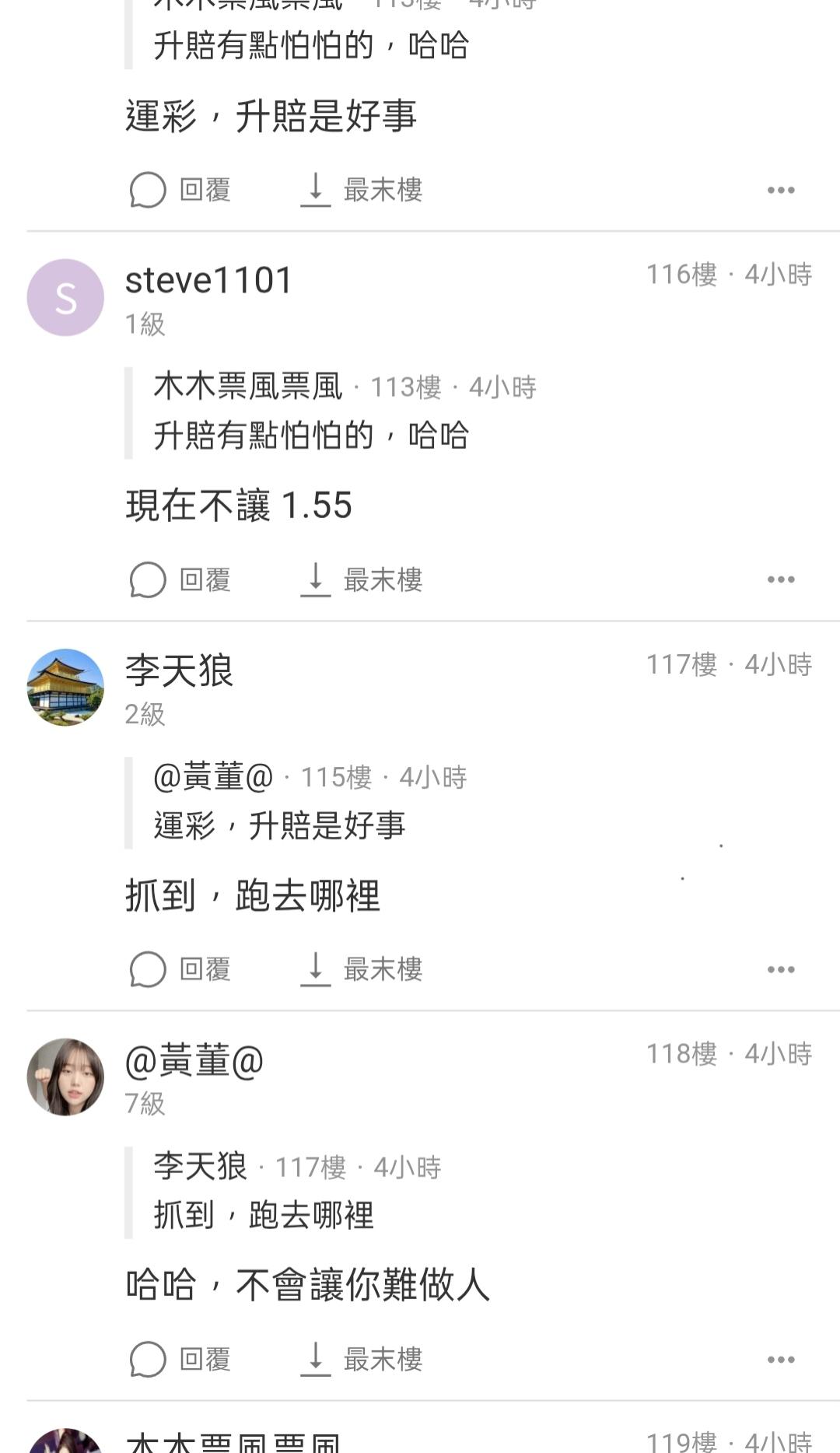
Task: Open more options on 運彩，升賠是好事 comment
Action: click(780, 191)
